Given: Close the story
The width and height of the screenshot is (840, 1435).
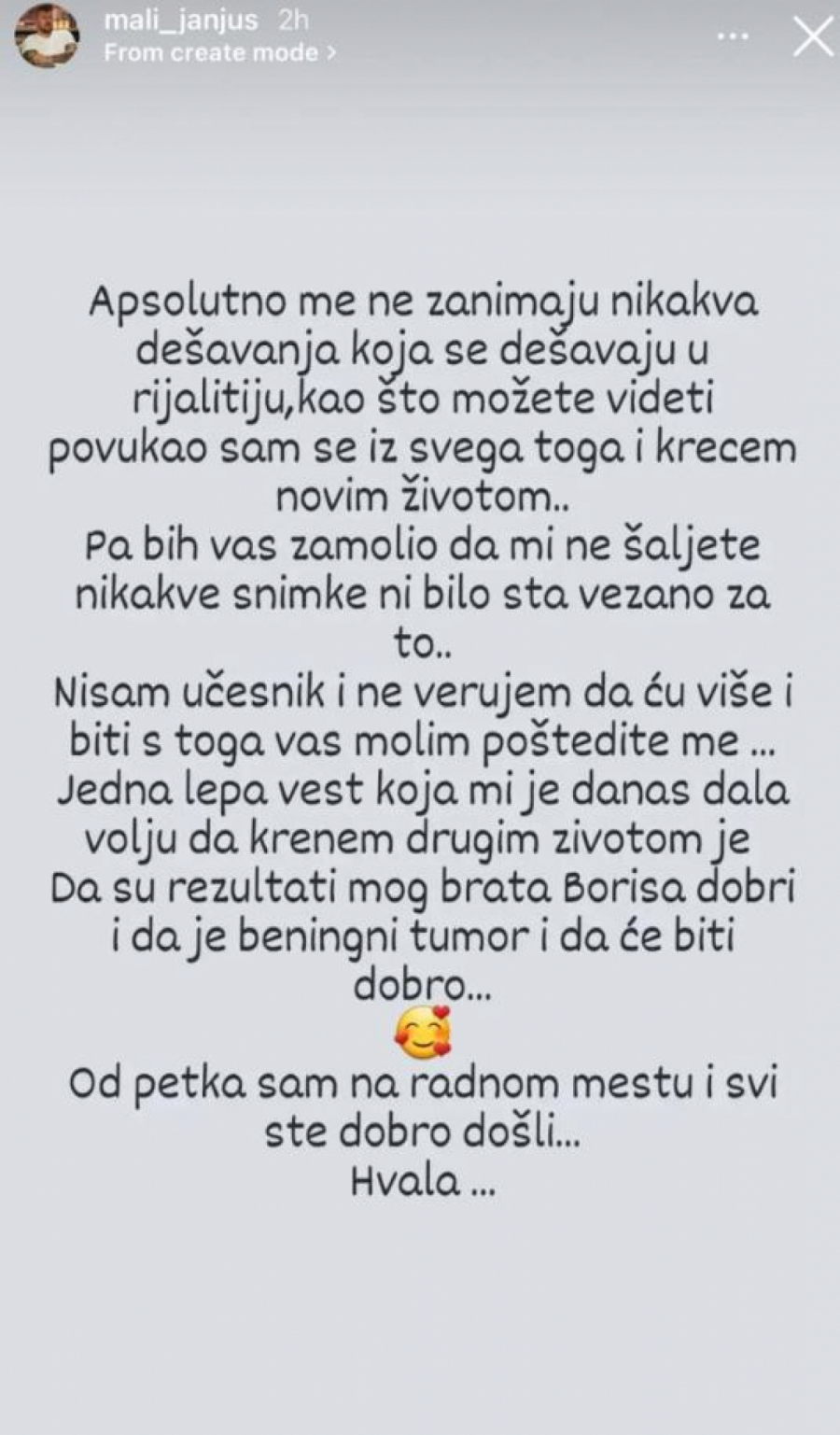Looking at the screenshot, I should point(810,36).
